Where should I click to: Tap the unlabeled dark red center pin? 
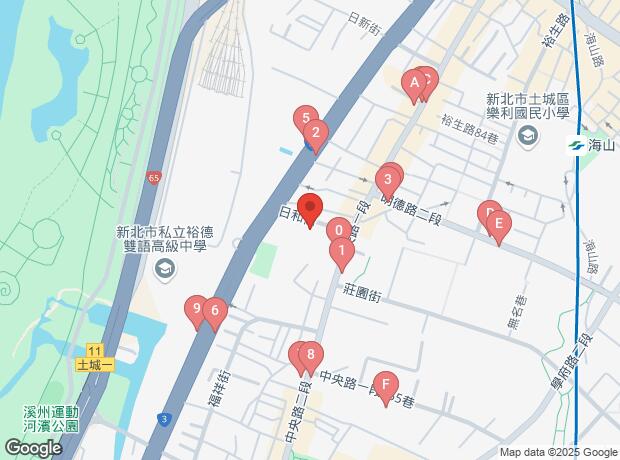click(x=310, y=212)
